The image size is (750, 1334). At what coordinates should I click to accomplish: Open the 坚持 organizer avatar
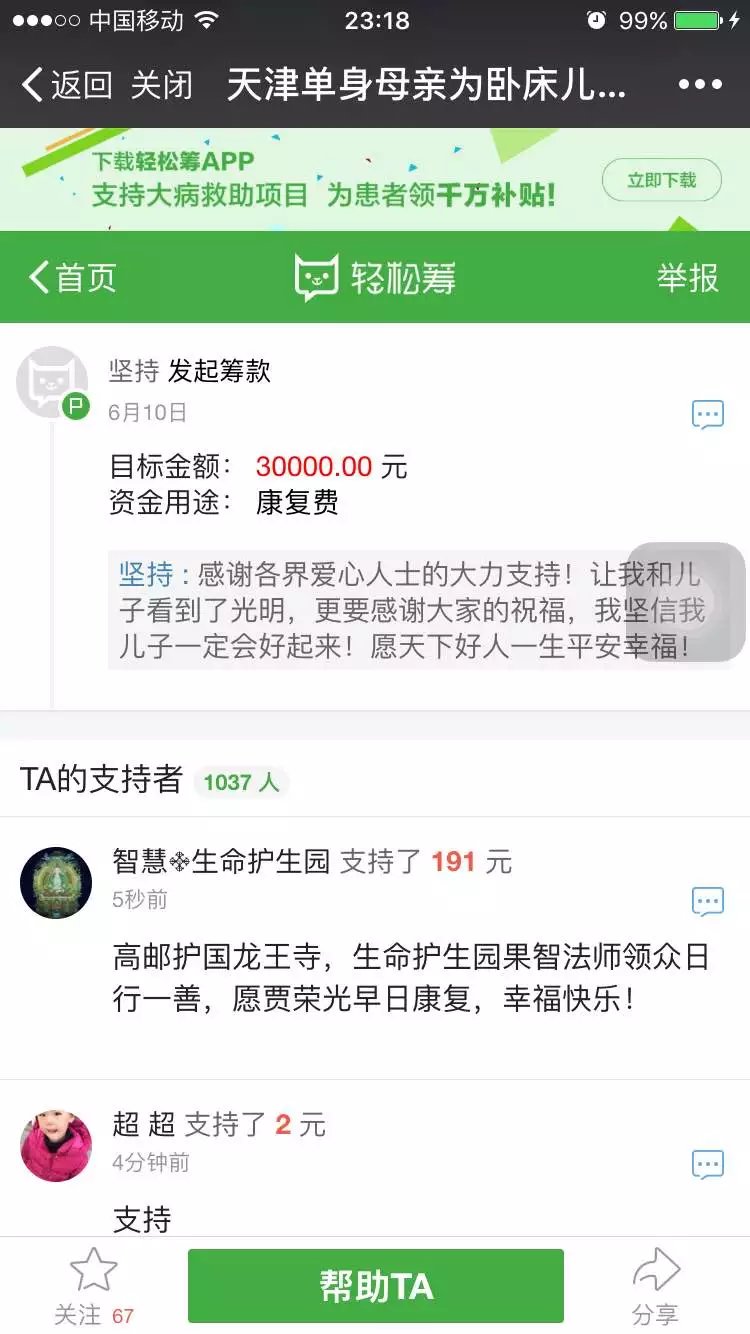coord(52,382)
